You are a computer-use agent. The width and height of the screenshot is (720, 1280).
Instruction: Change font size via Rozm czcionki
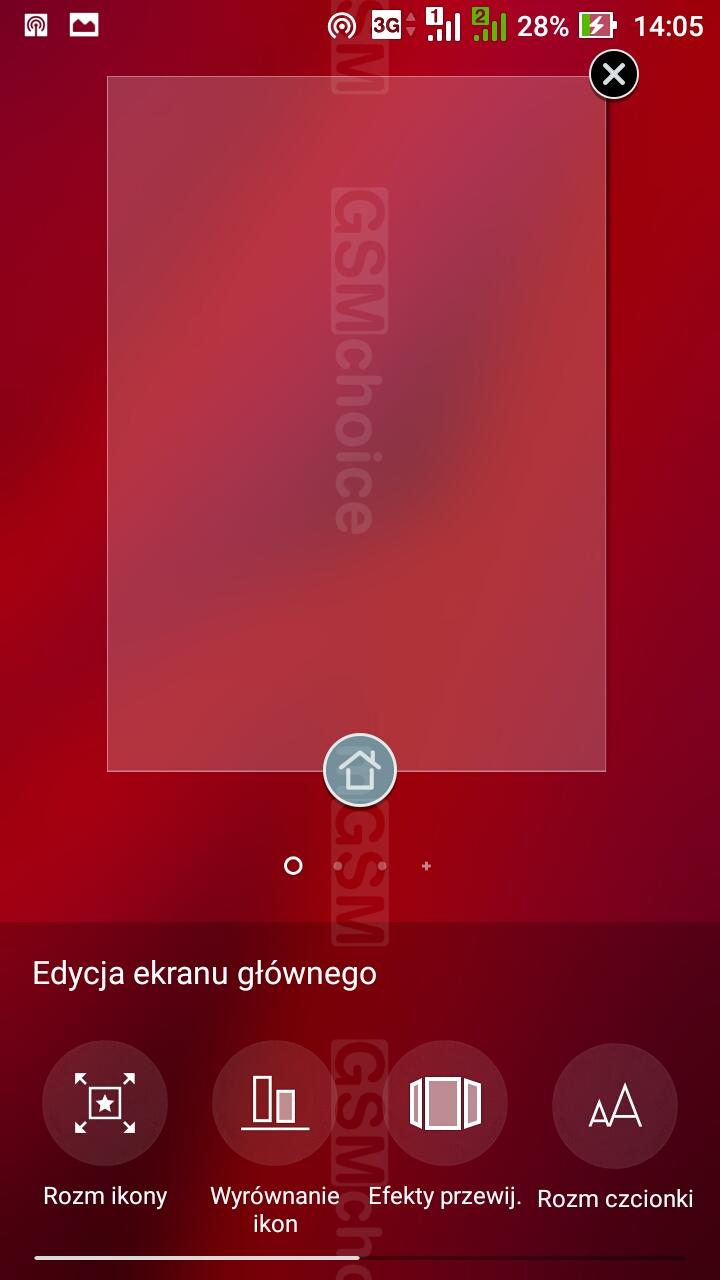tap(615, 1106)
